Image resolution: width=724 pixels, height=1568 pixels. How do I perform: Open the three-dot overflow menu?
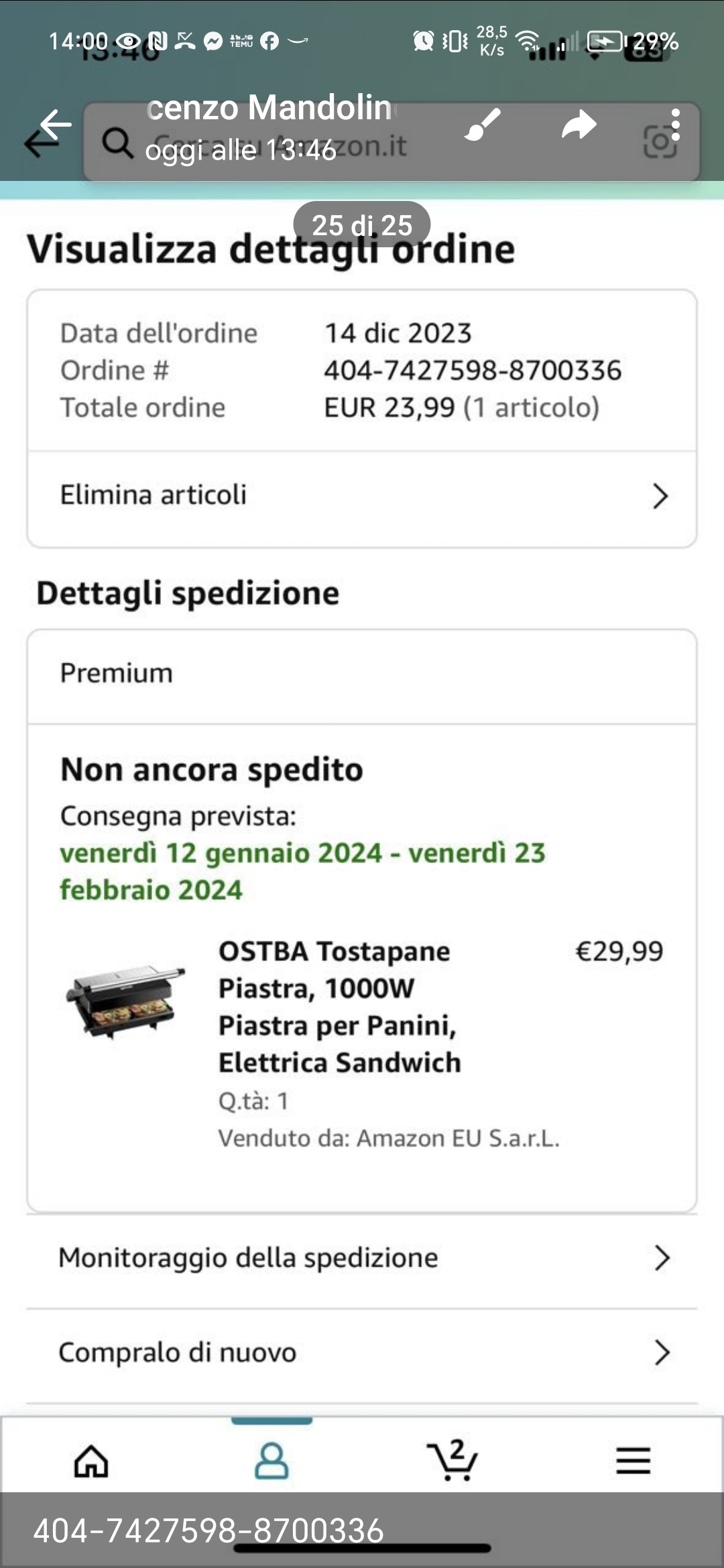click(675, 125)
